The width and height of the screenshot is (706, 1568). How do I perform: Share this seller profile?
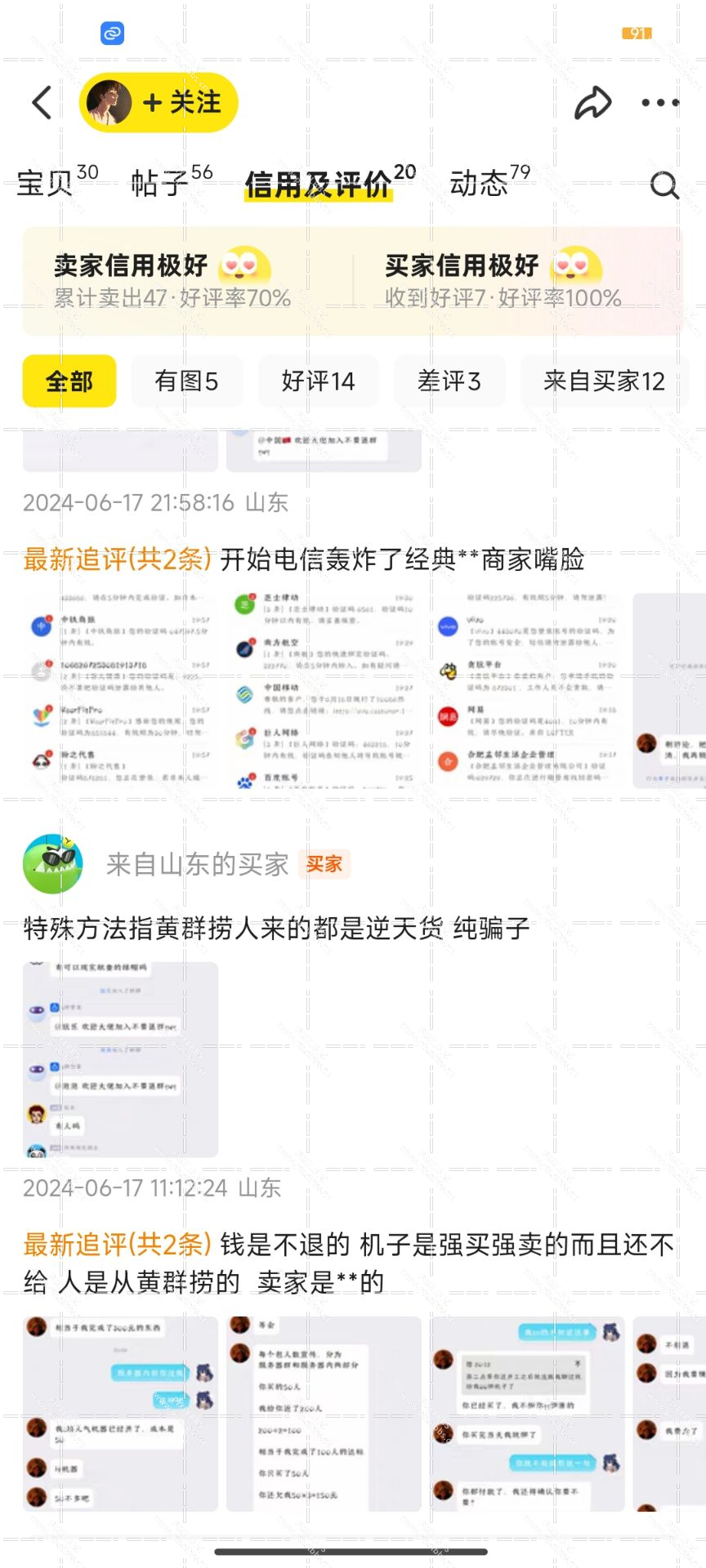point(593,103)
